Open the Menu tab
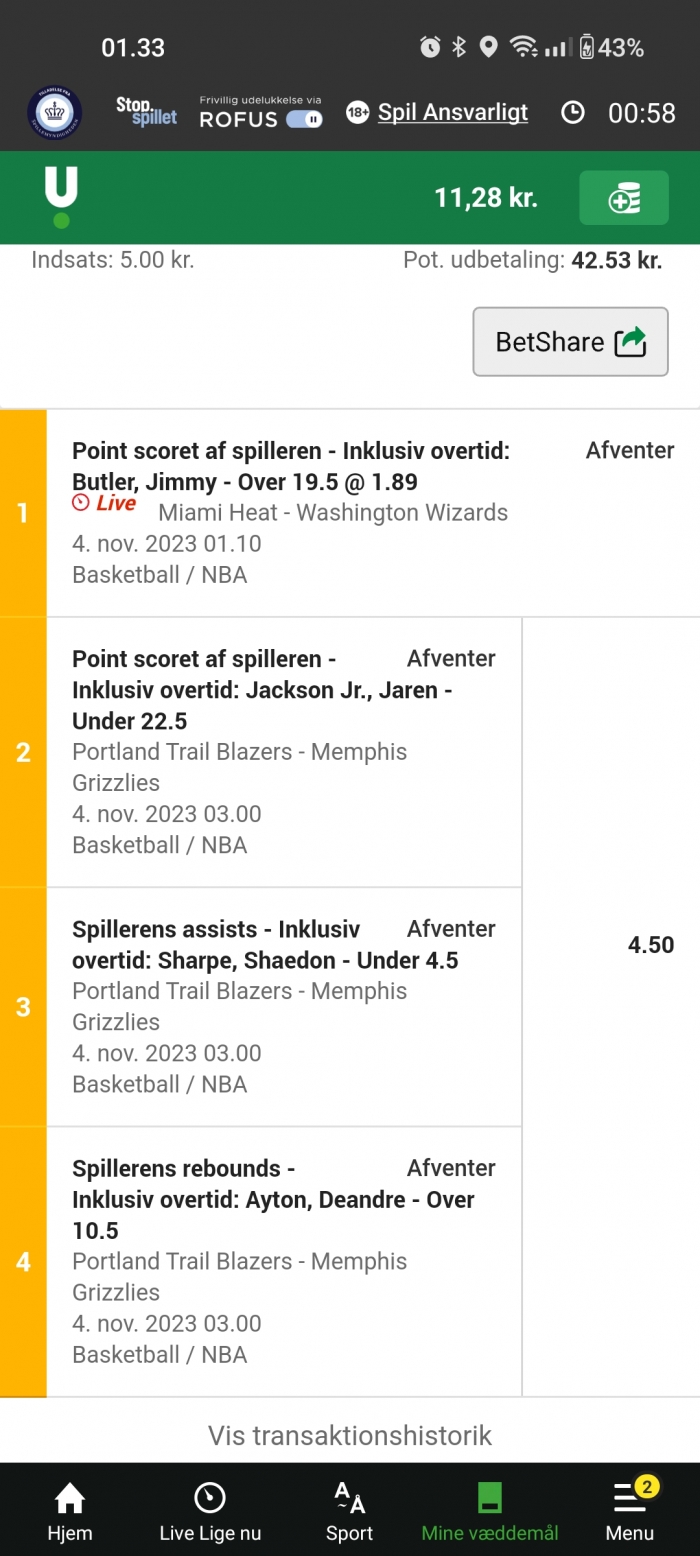700x1556 pixels. [x=630, y=1510]
